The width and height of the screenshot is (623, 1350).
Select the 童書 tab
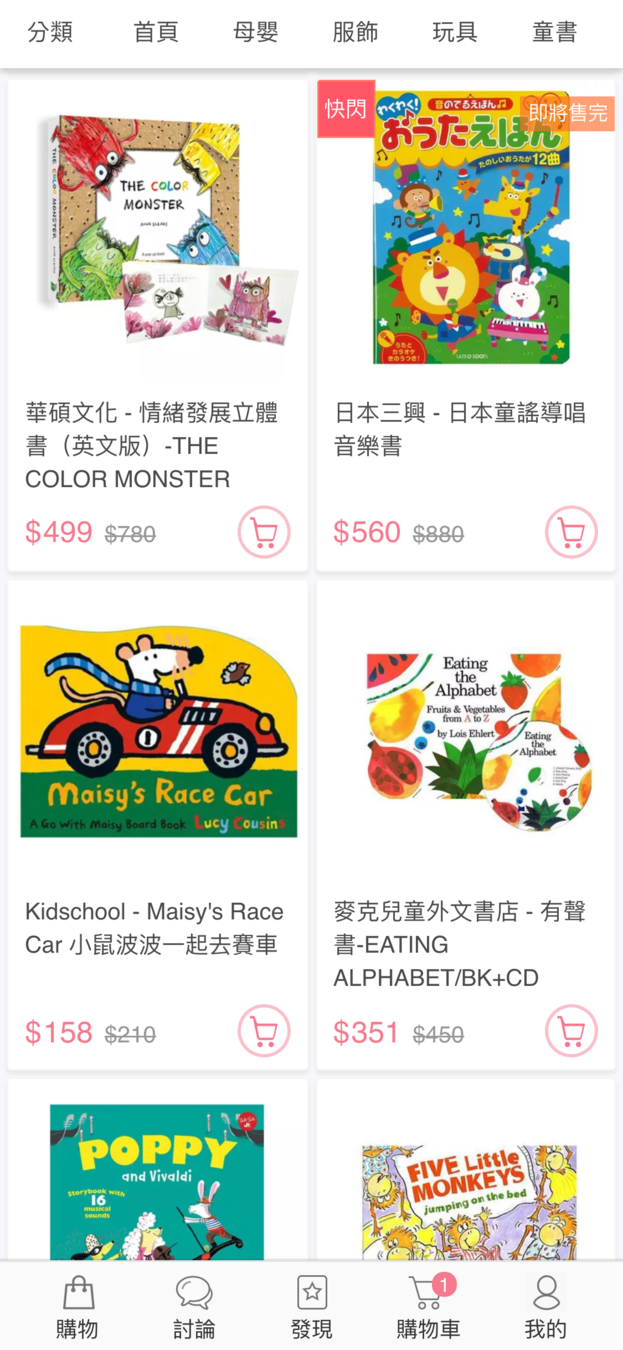554,32
